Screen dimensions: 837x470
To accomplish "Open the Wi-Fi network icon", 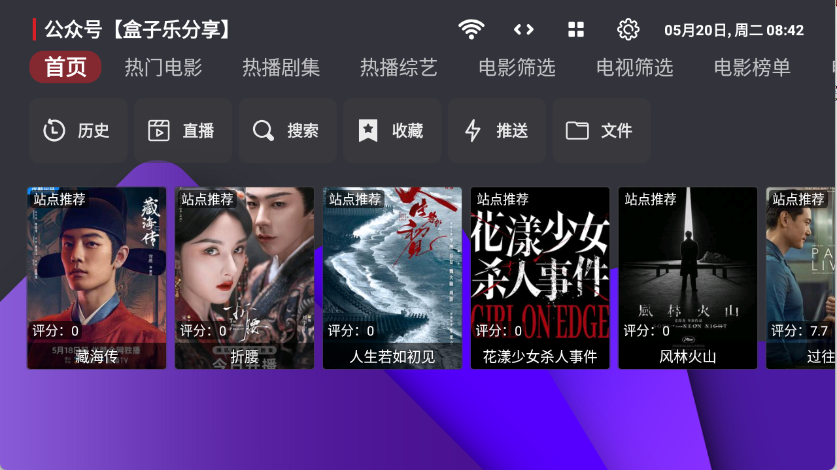I will tap(471, 29).
